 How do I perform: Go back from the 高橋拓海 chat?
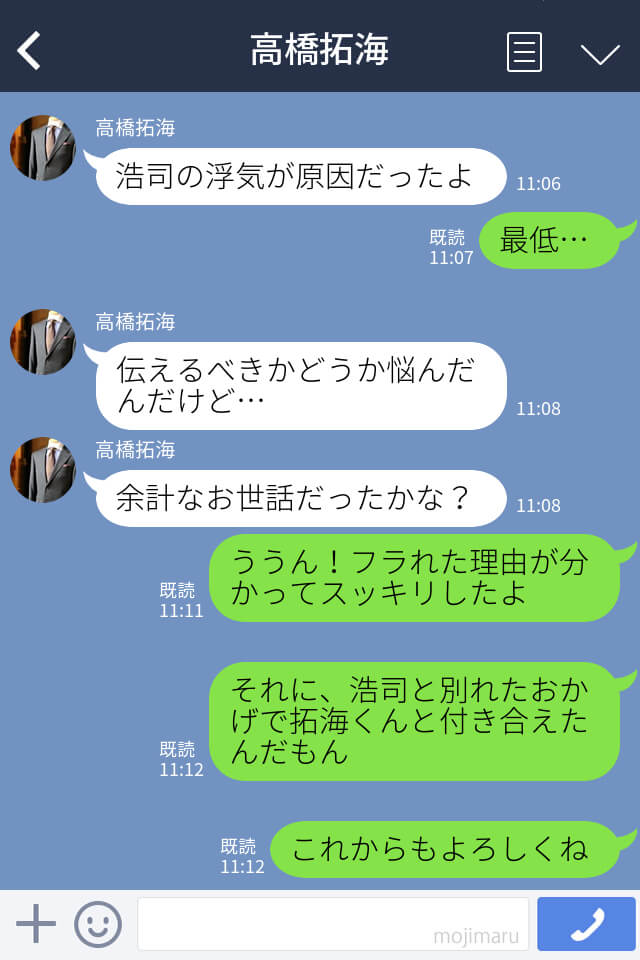pos(30,50)
